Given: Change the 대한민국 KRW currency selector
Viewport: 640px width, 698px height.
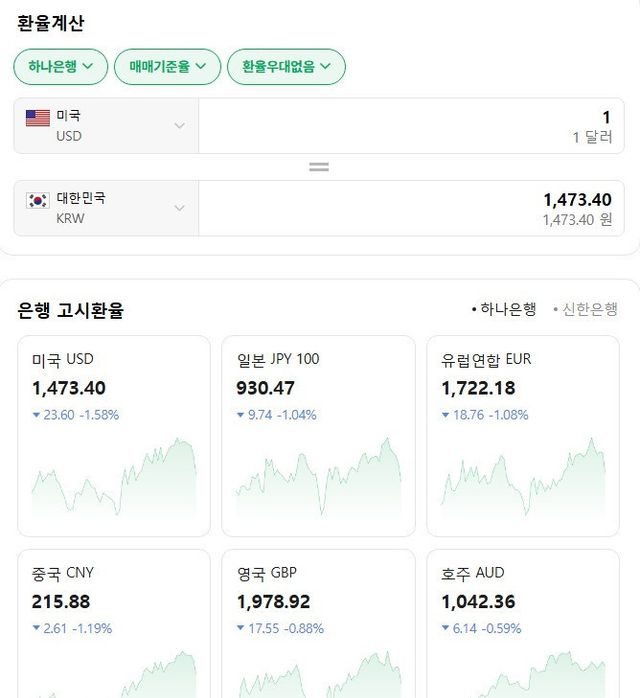Looking at the screenshot, I should coord(106,208).
